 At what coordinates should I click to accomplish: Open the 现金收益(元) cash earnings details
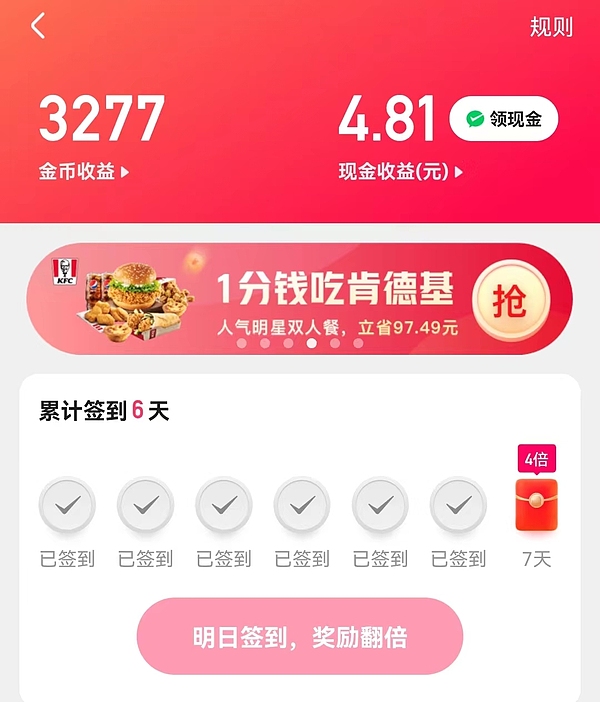coord(400,172)
